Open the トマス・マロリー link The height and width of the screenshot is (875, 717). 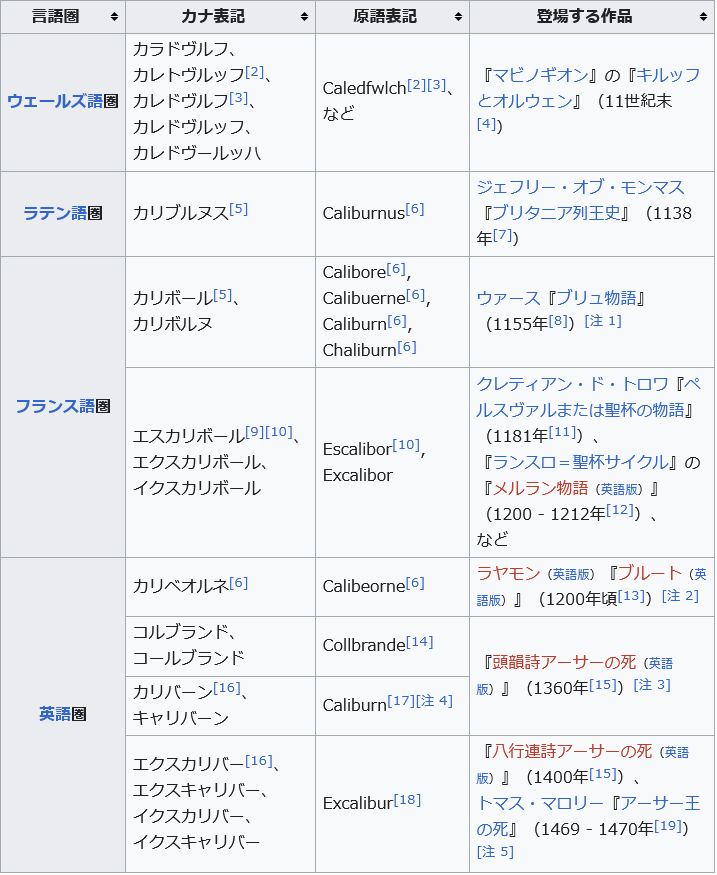click(540, 803)
